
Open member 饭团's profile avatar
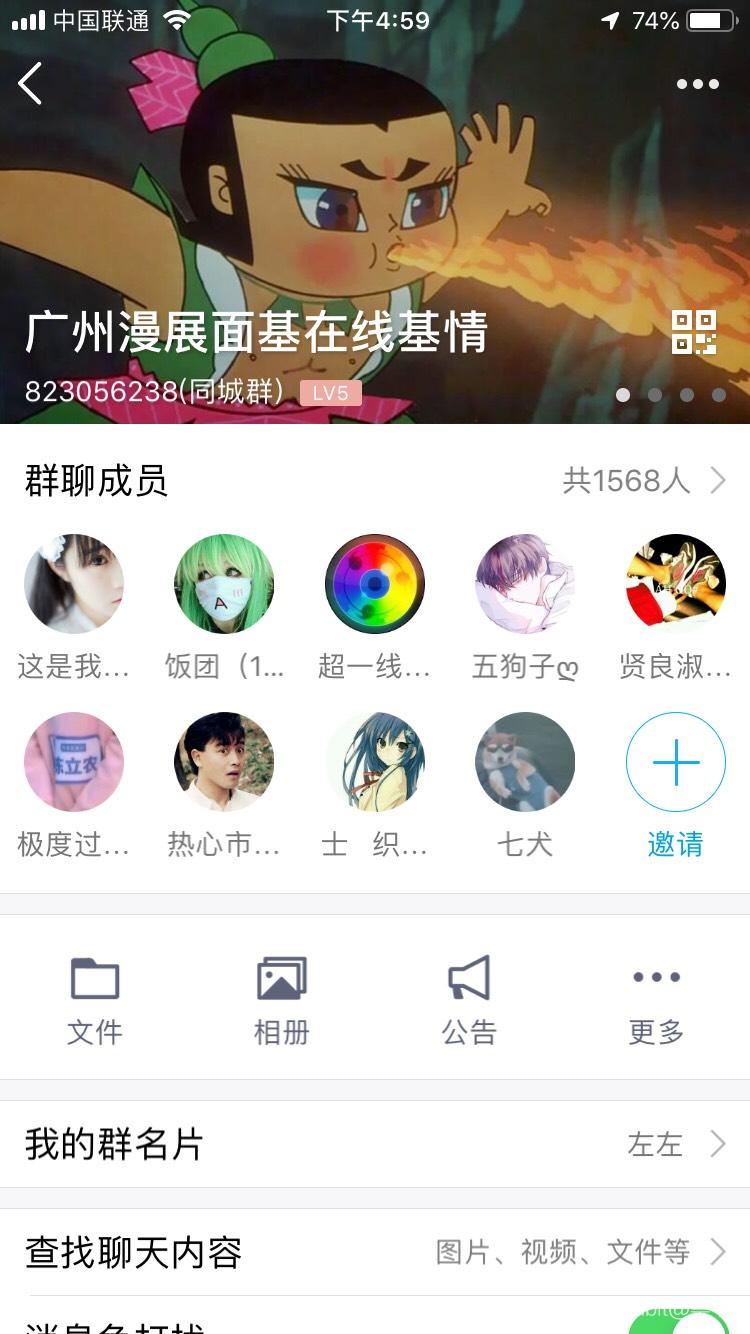tap(224, 584)
